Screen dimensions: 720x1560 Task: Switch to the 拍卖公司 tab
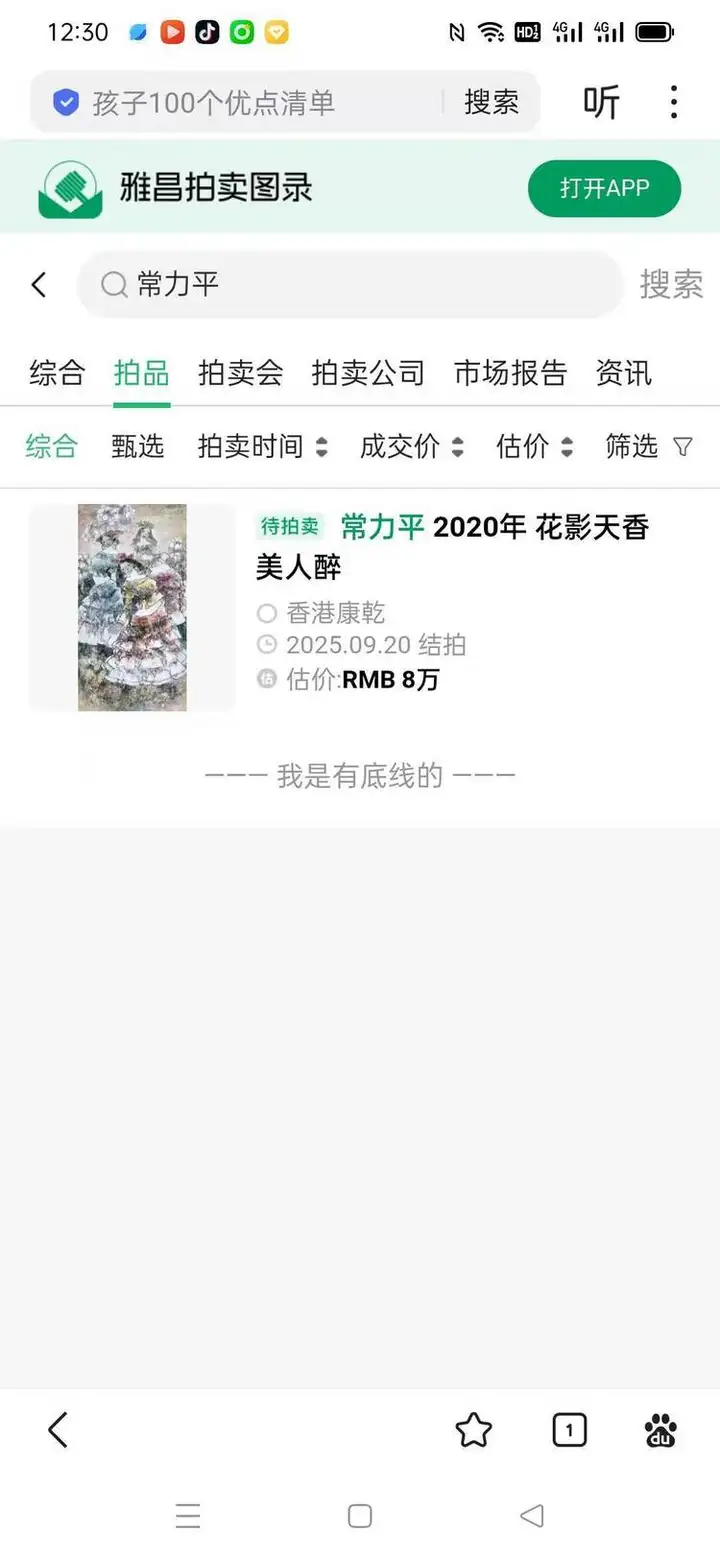pos(368,373)
